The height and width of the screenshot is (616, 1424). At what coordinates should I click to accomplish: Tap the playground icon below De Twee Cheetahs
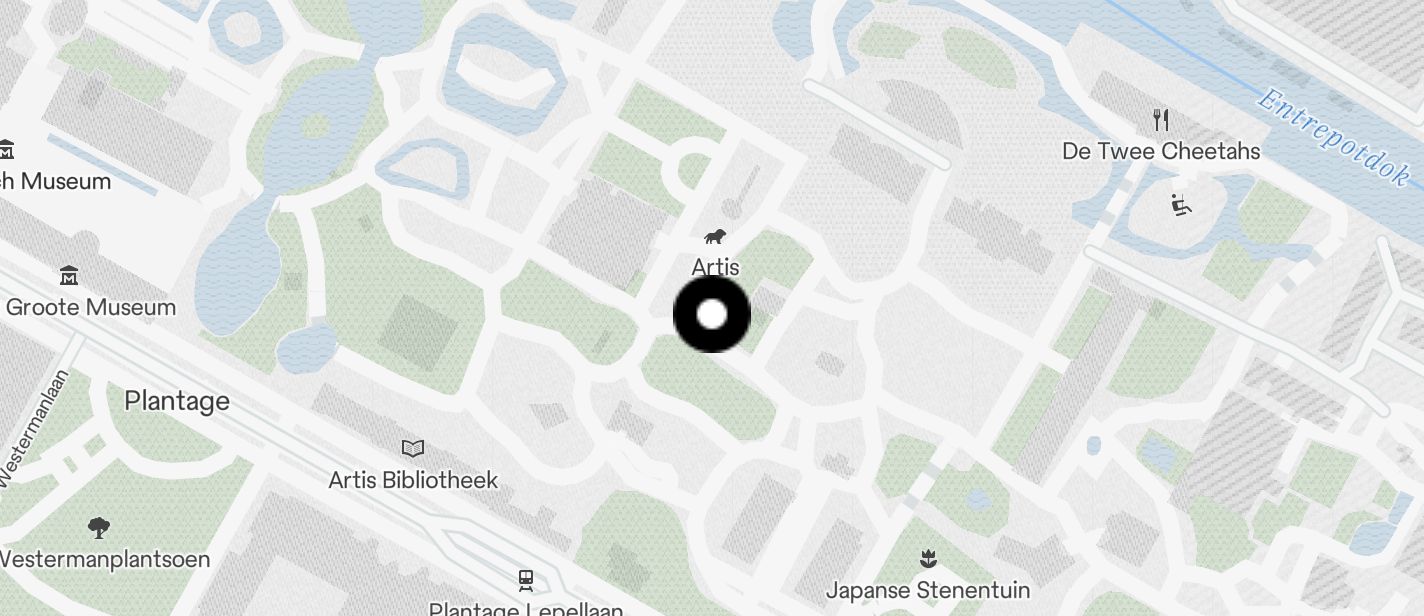point(1181,205)
